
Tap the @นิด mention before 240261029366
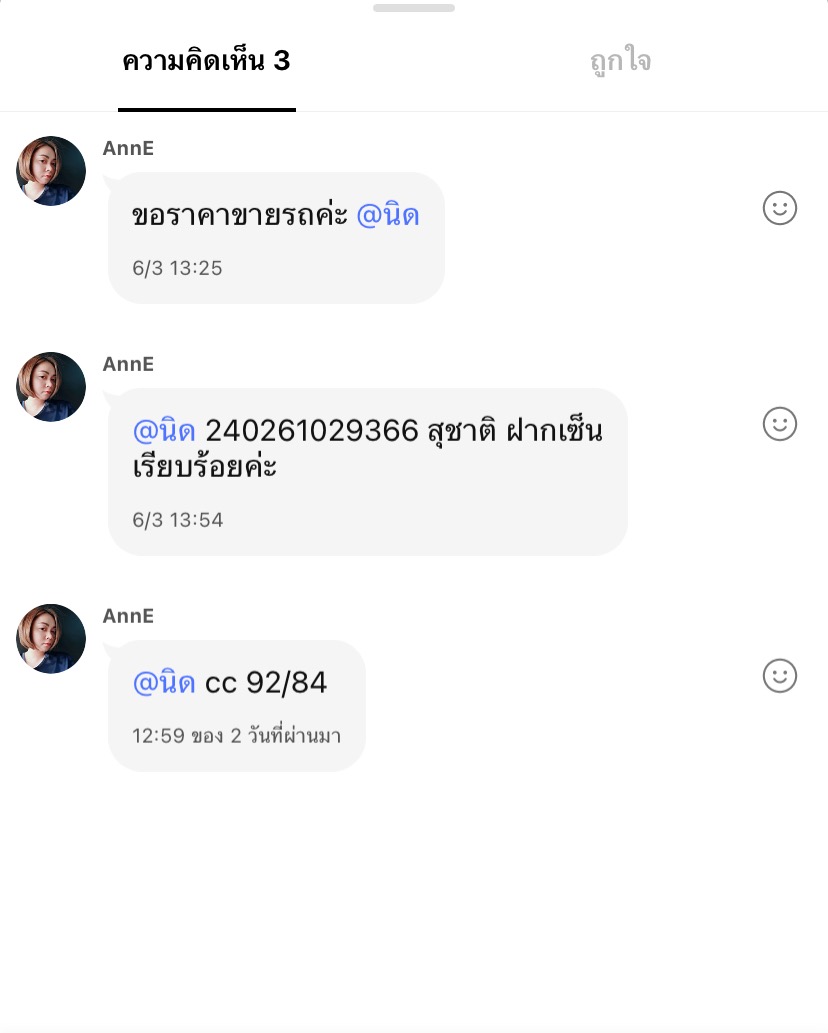pos(164,431)
